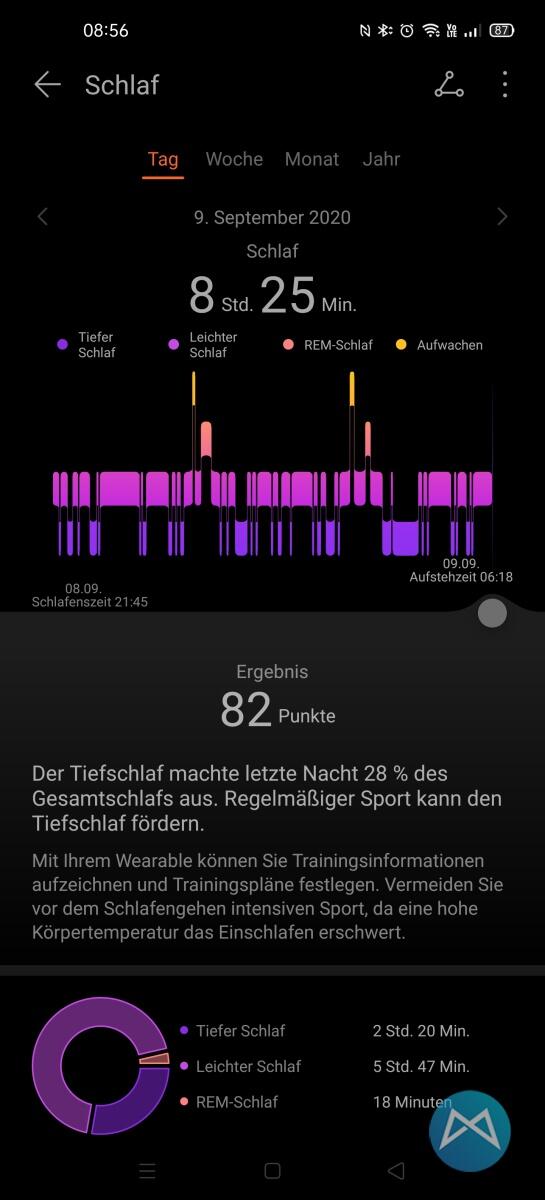
Task: Open recent apps from navigation bar
Action: point(147,1170)
